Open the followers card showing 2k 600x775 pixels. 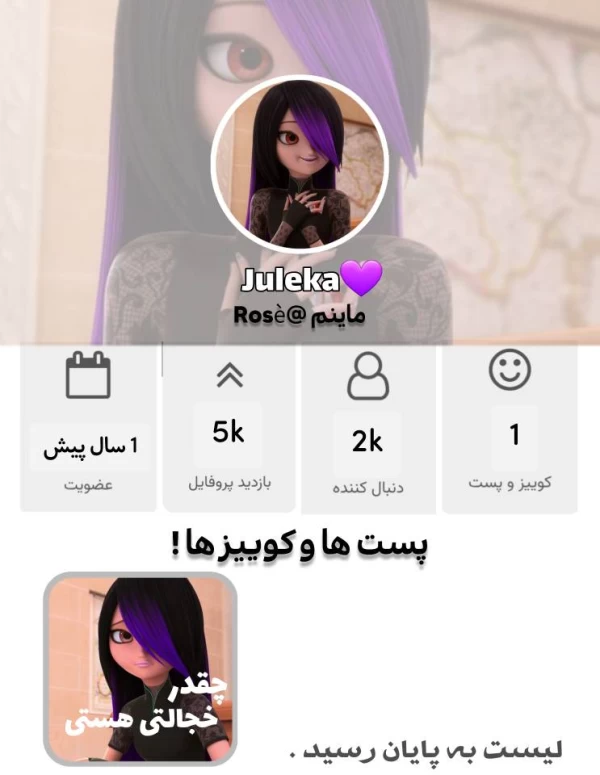pos(367,427)
